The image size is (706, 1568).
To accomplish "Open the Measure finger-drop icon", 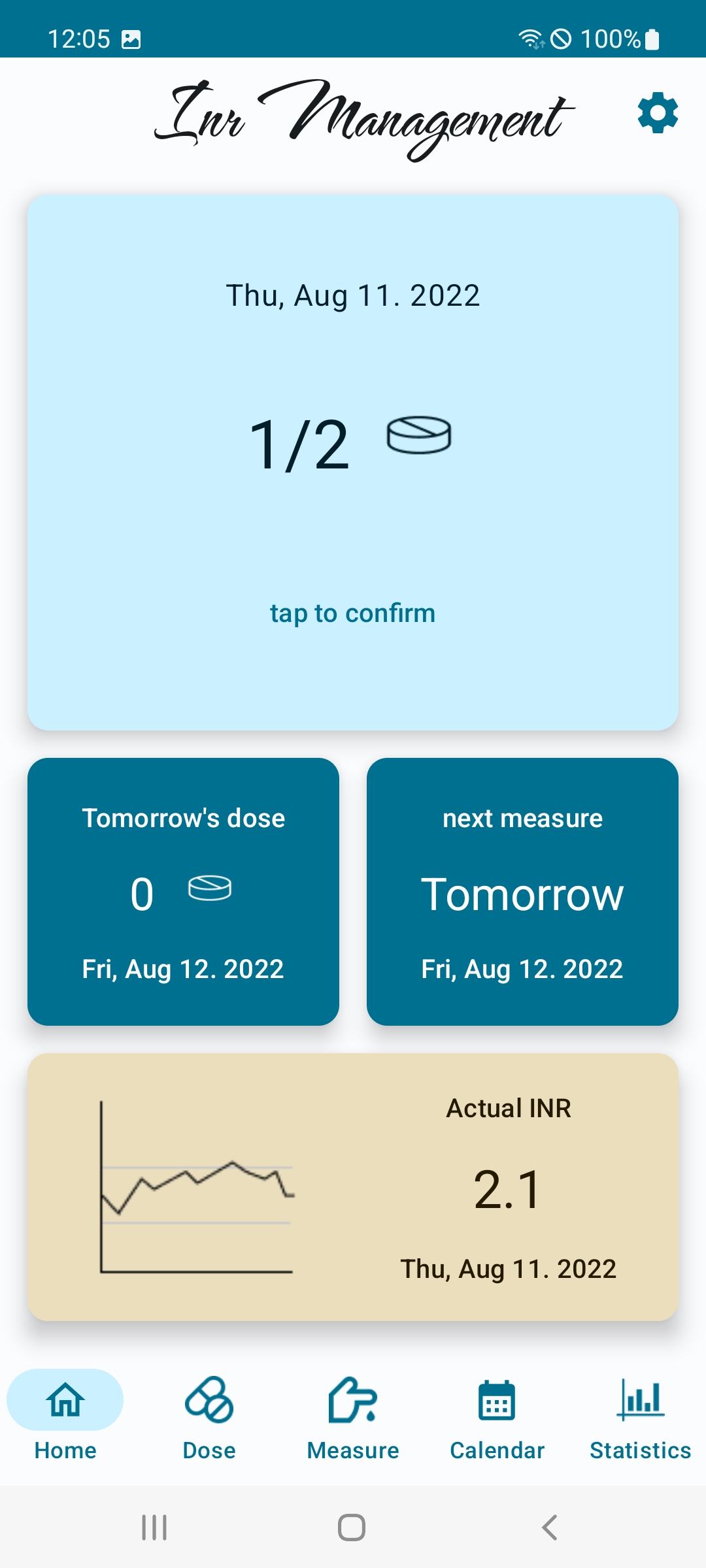I will point(353,1400).
